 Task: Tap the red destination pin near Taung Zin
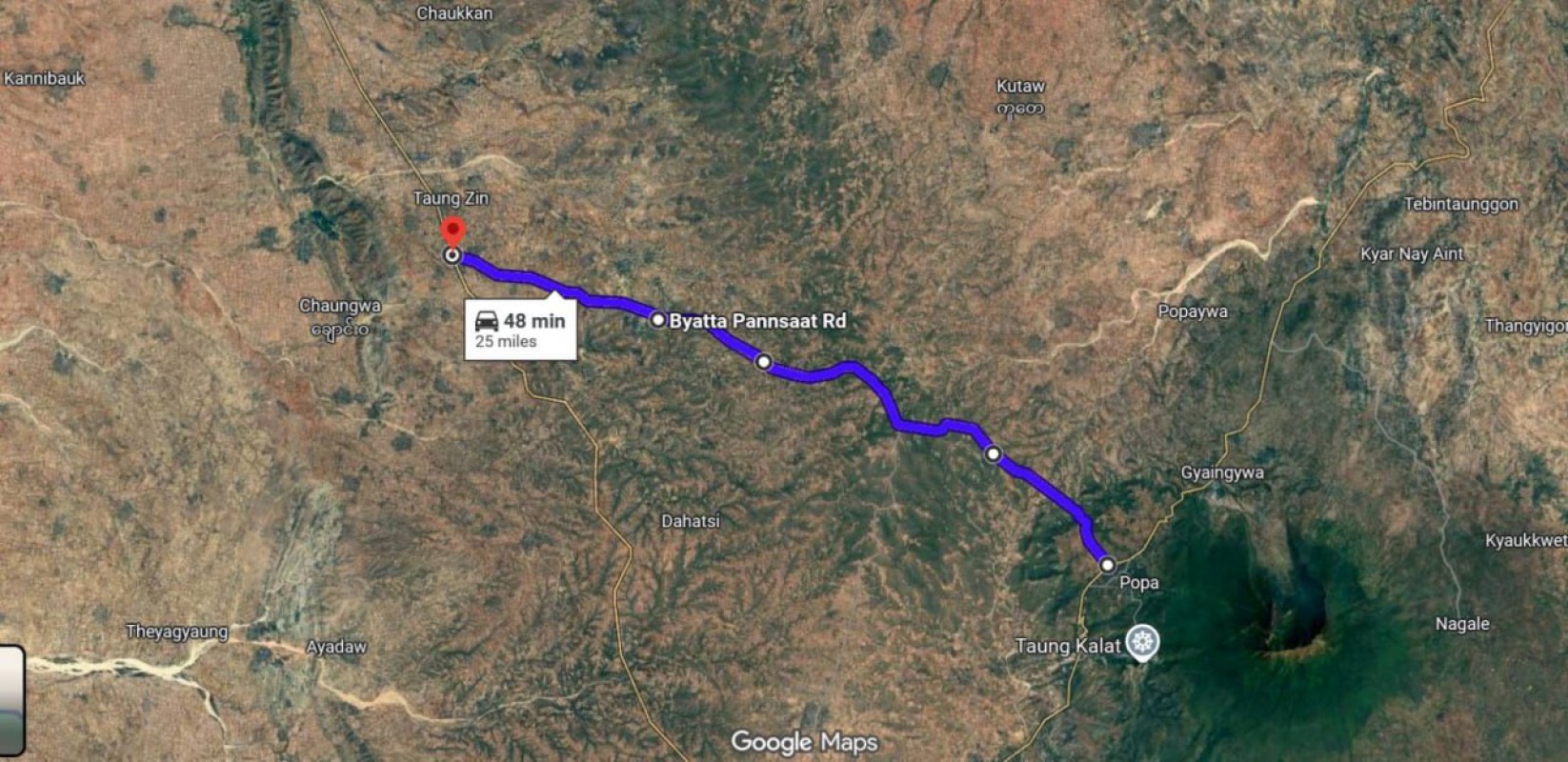click(452, 231)
